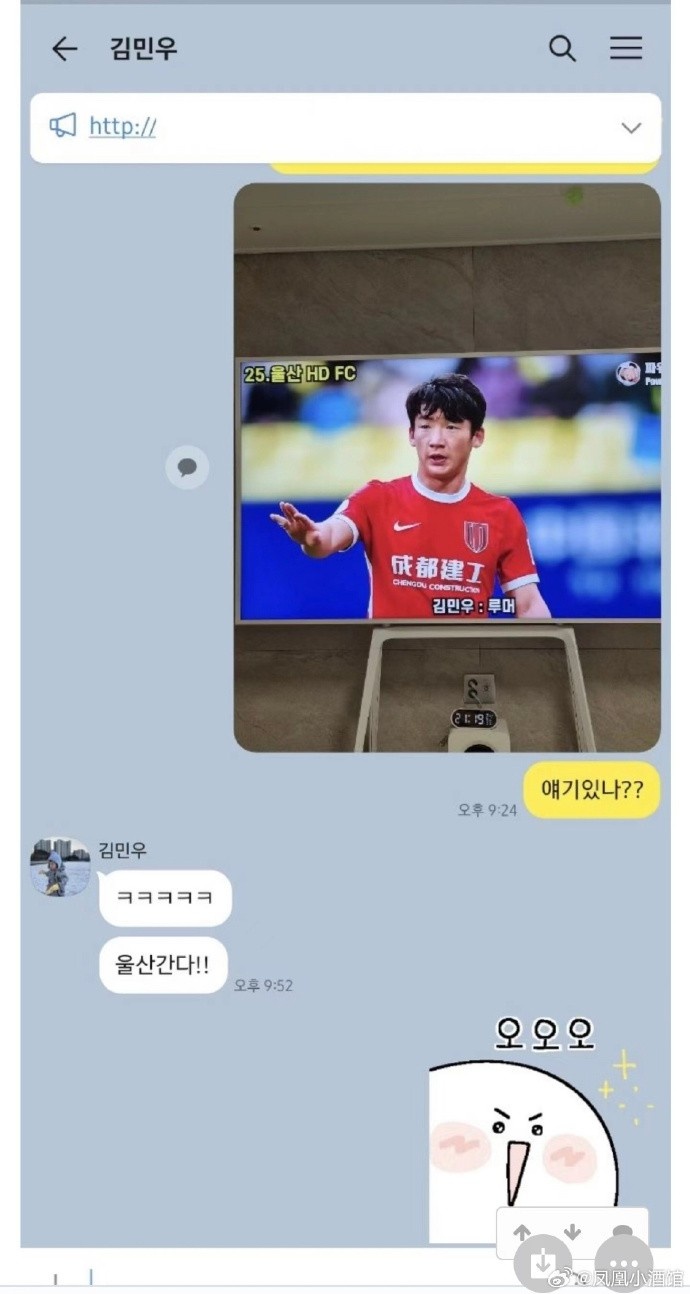The image size is (690, 1294).
Task: Expand the pinned notice chevron
Action: click(631, 128)
